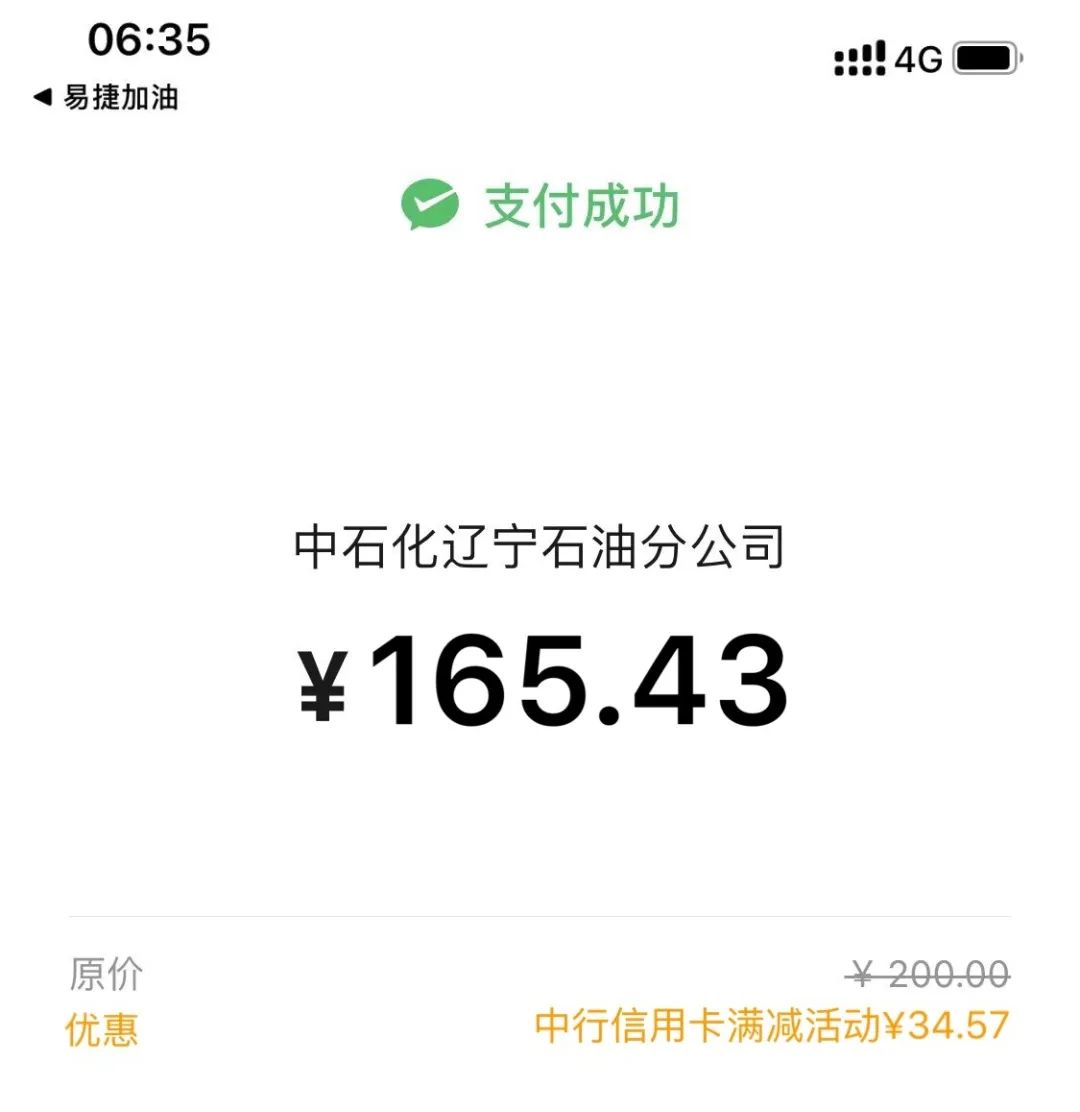Image resolution: width=1080 pixels, height=1112 pixels.
Task: Select the merchant name 中石化辽宁石油分公司
Action: (540, 545)
